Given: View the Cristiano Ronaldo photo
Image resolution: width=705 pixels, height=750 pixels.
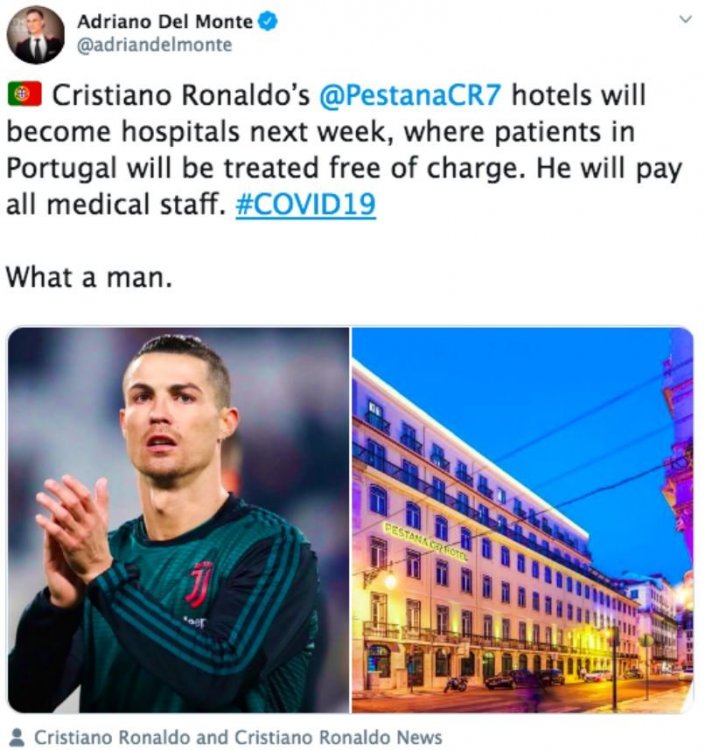Looking at the screenshot, I should [x=179, y=518].
